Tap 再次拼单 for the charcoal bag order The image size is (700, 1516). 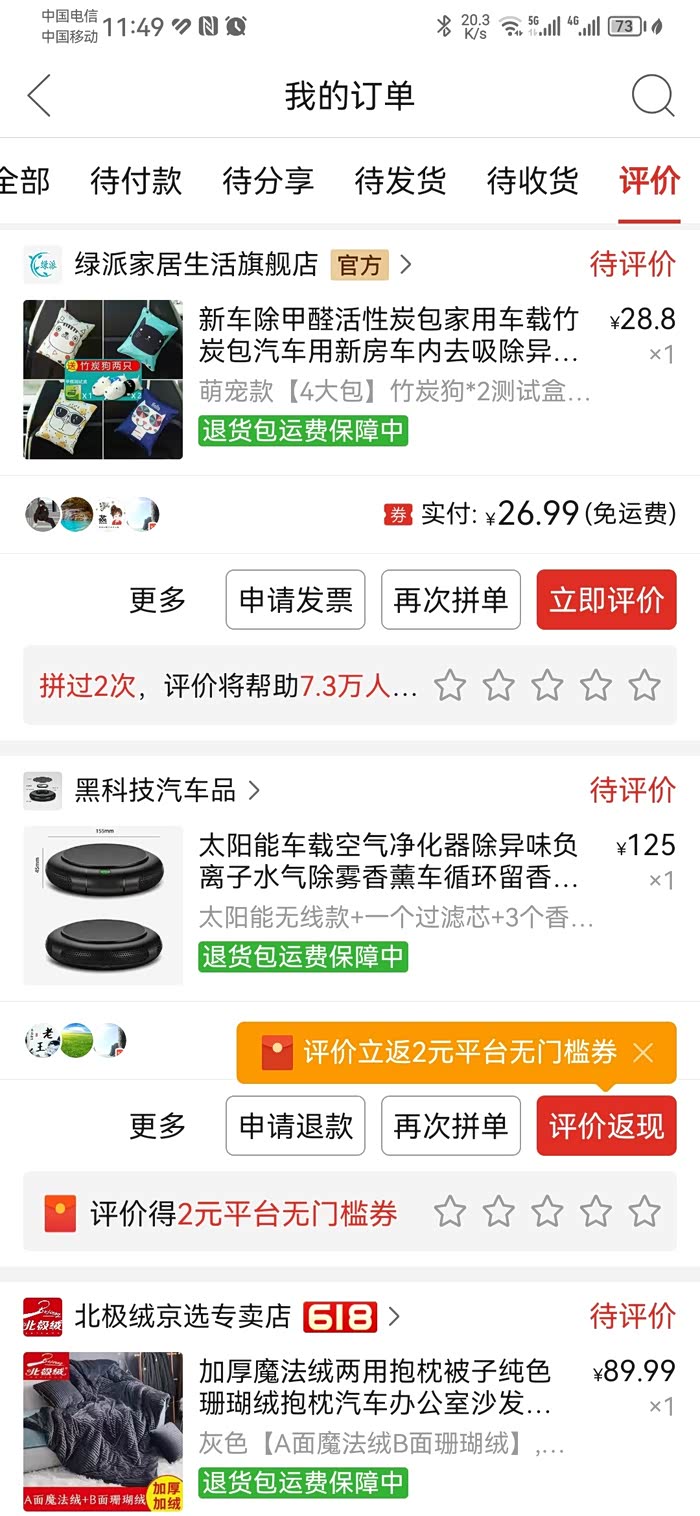(451, 600)
